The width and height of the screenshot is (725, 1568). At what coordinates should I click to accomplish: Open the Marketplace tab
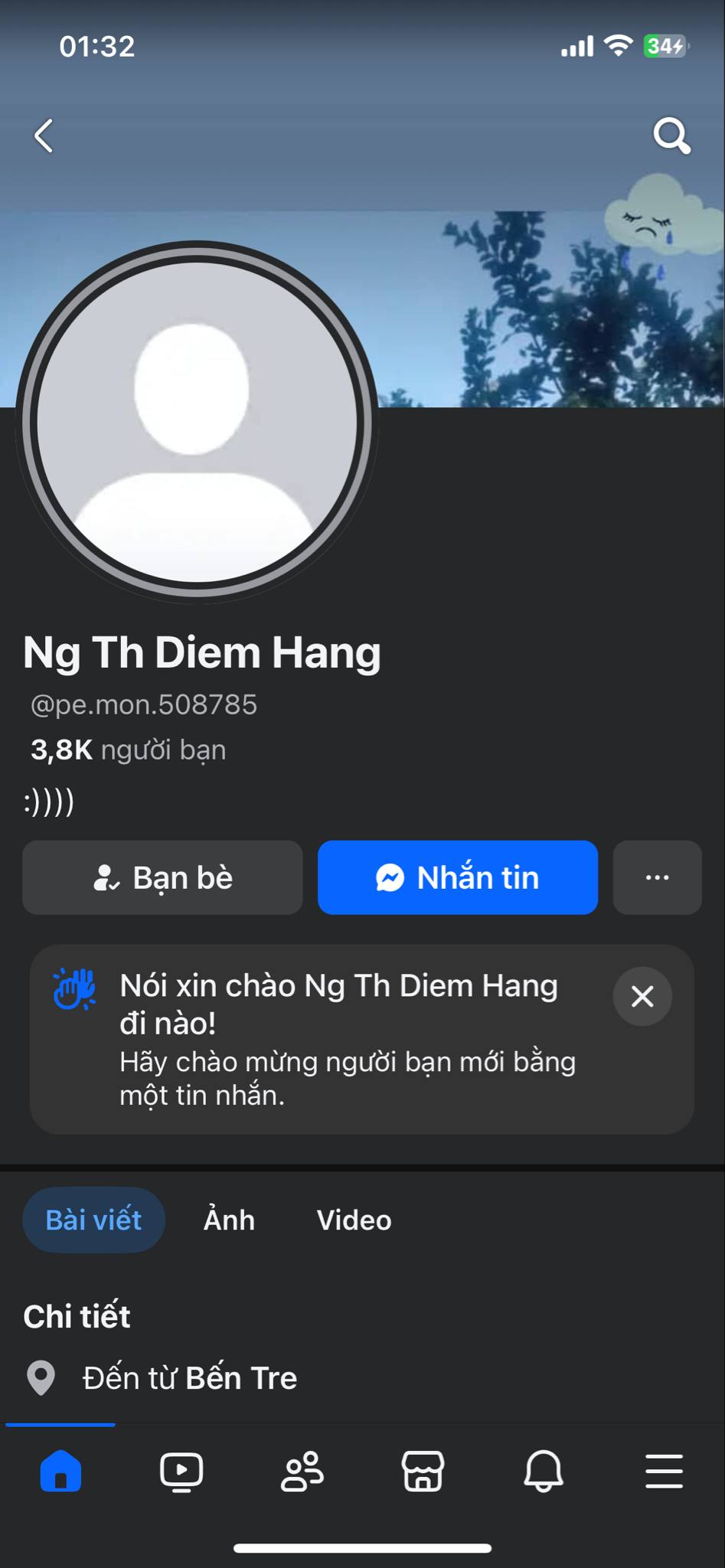tap(423, 1471)
